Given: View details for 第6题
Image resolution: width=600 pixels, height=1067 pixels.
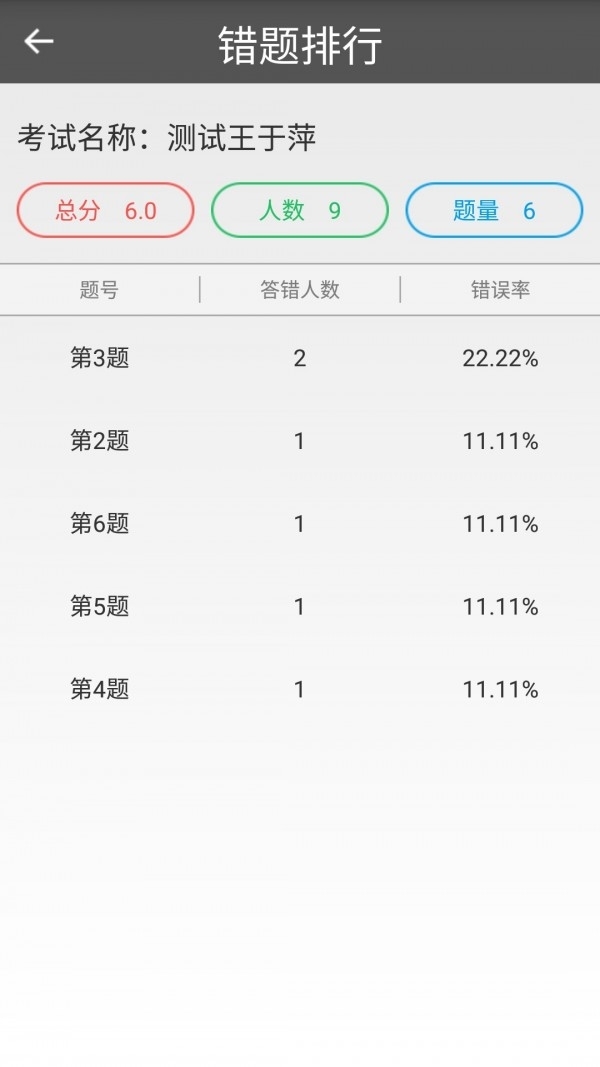Looking at the screenshot, I should [x=300, y=524].
